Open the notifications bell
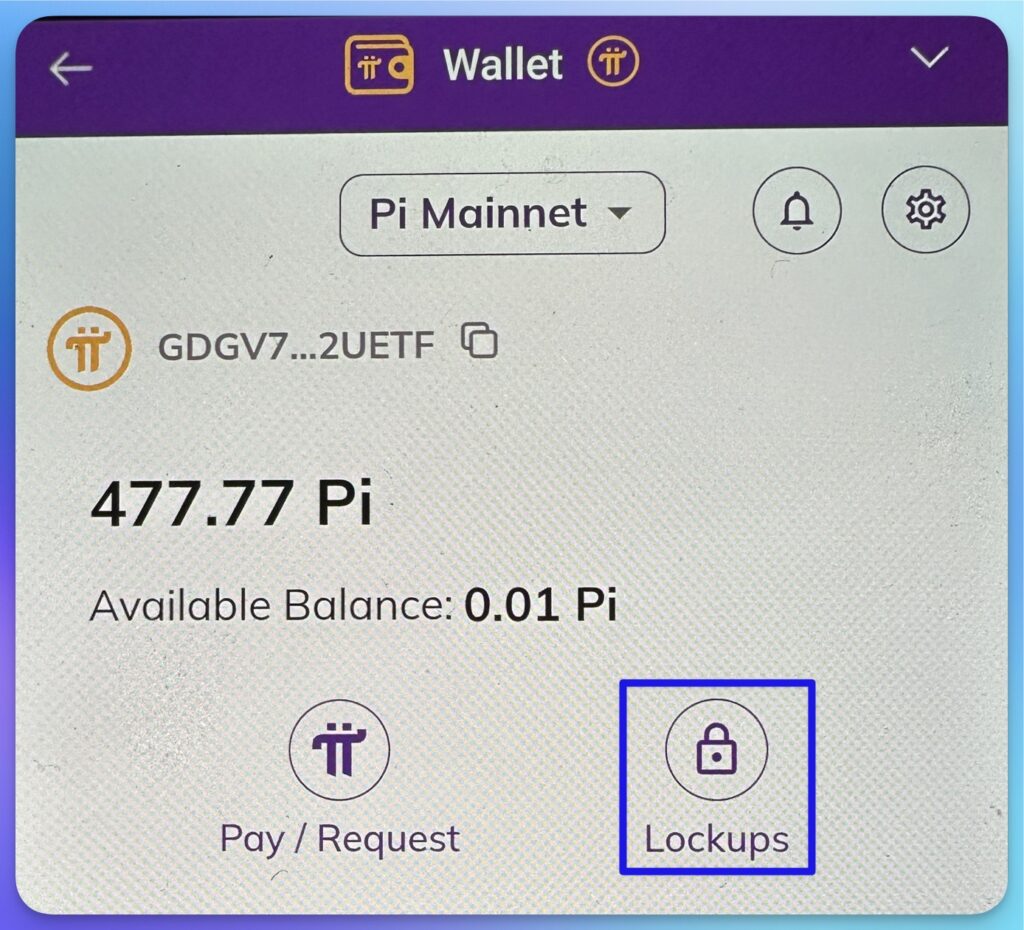1024x930 pixels. 797,210
